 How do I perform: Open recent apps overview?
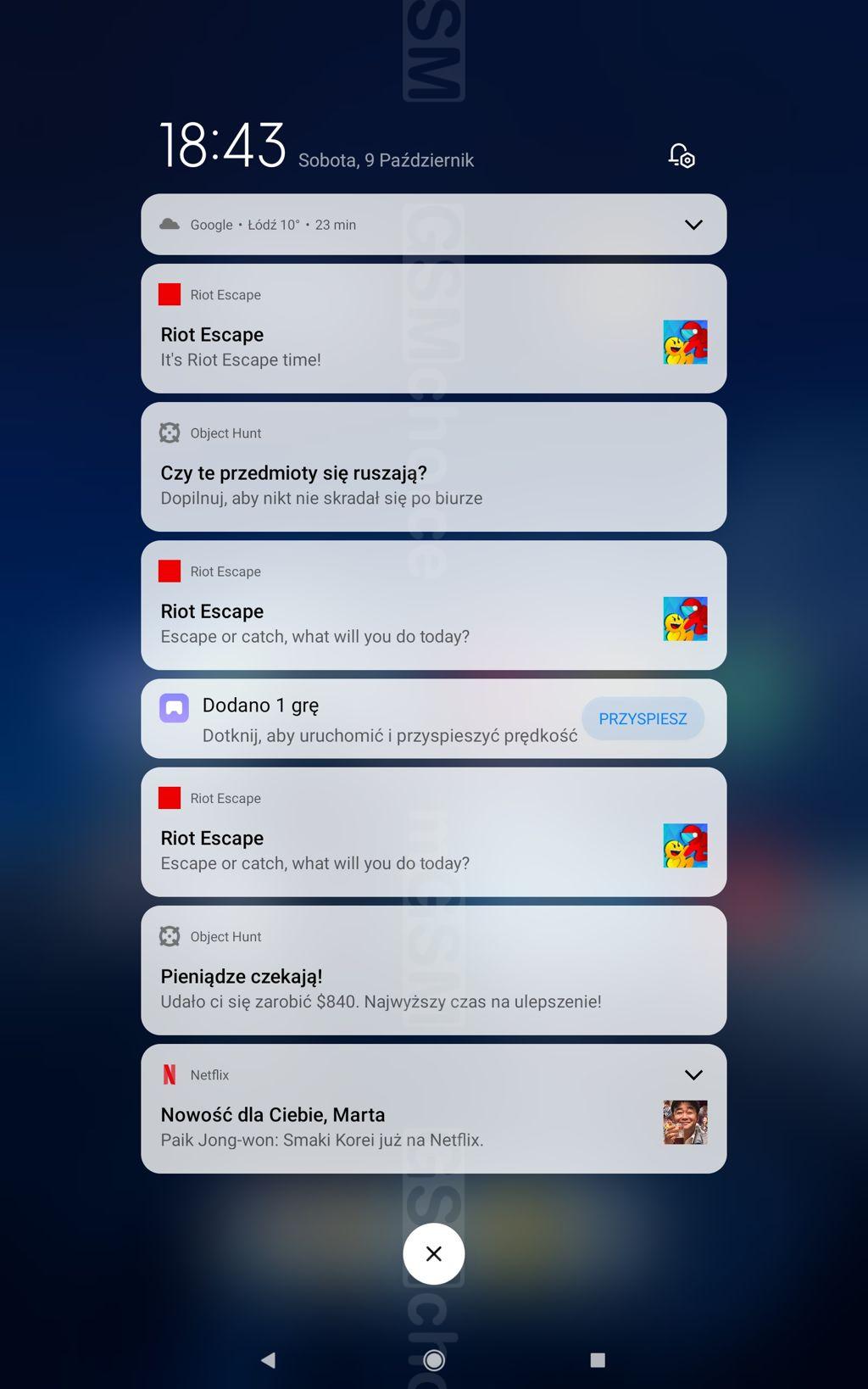coord(598,1360)
